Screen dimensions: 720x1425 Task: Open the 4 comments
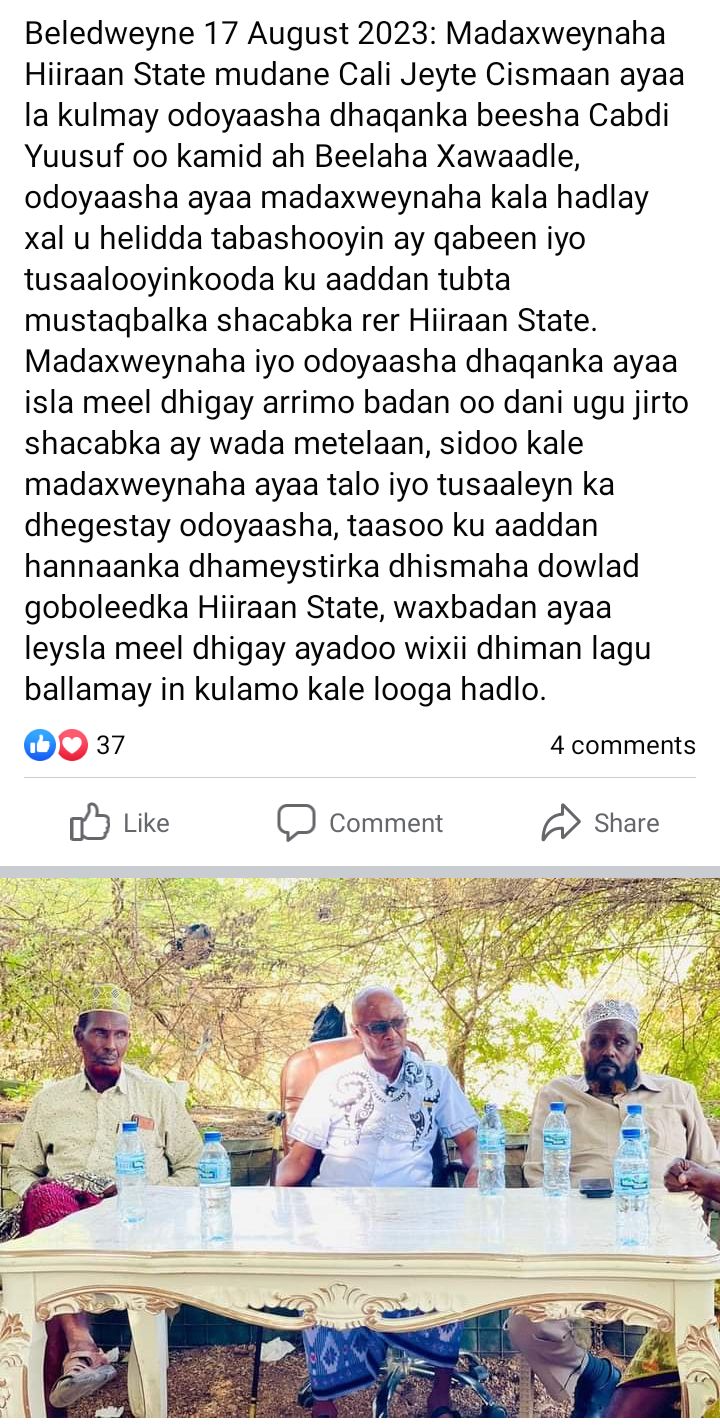coord(622,745)
